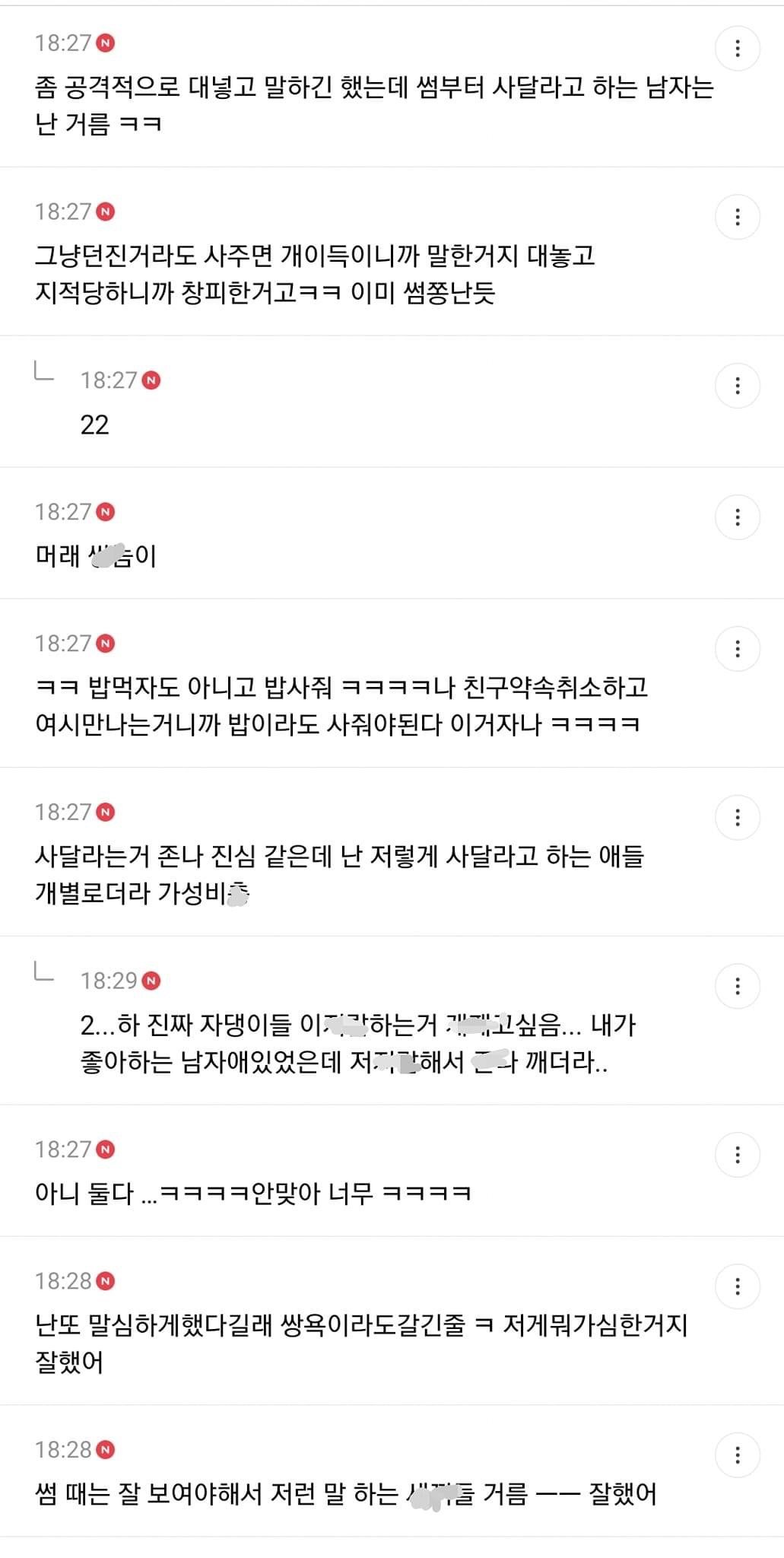784x1558 pixels.
Task: Tap three-dot menu beside reply '22'
Action: point(737,386)
